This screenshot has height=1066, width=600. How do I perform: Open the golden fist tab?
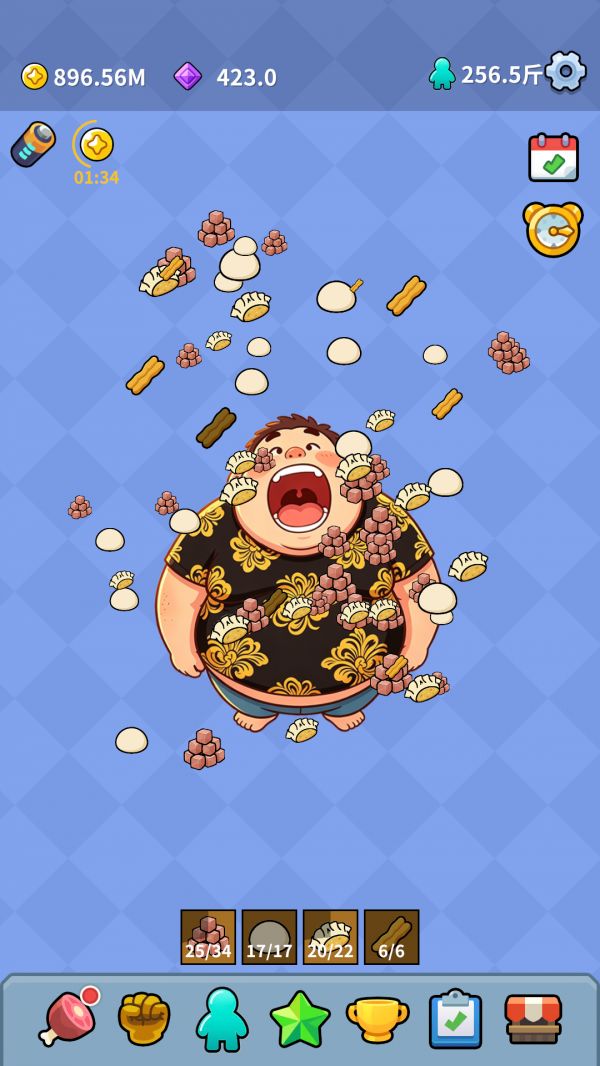[x=144, y=1018]
